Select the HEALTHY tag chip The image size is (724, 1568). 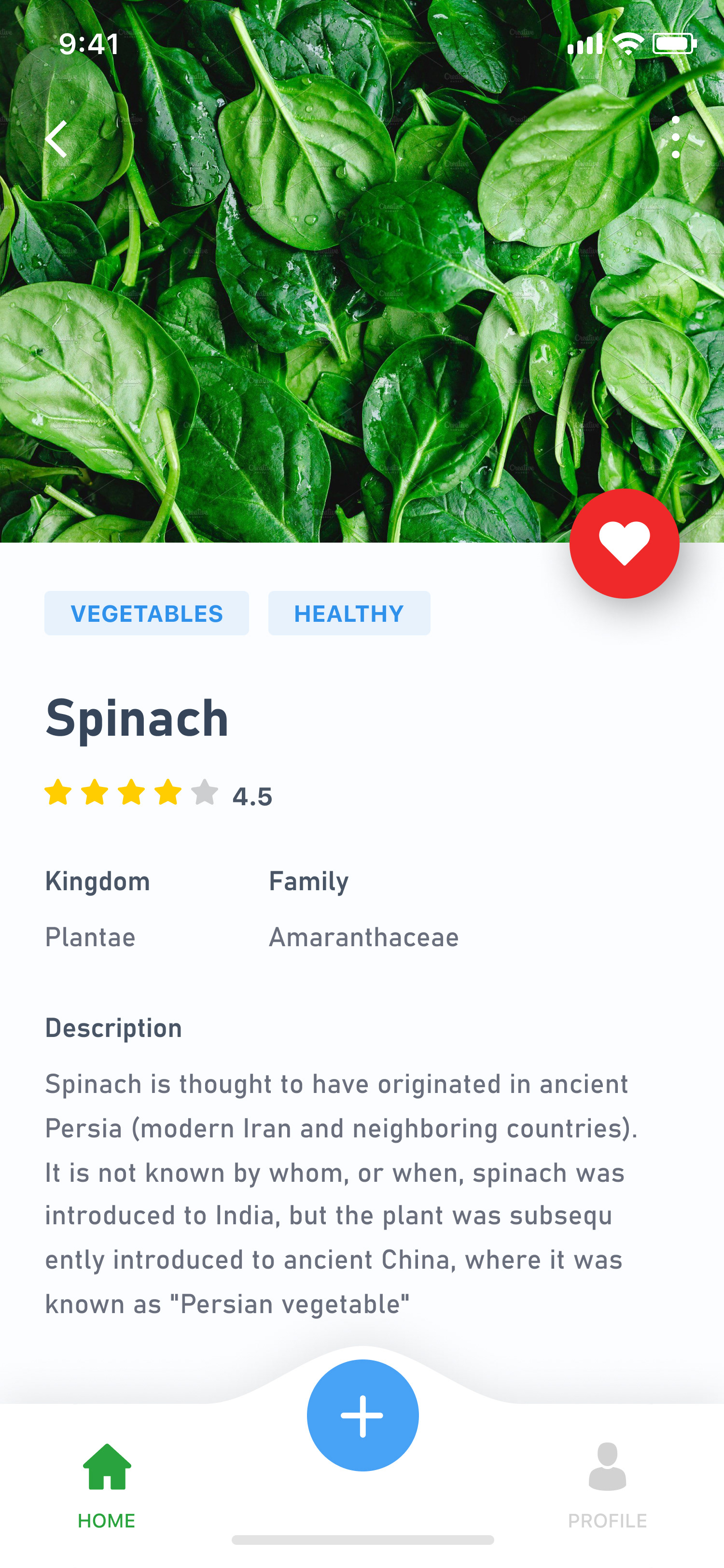tap(349, 613)
